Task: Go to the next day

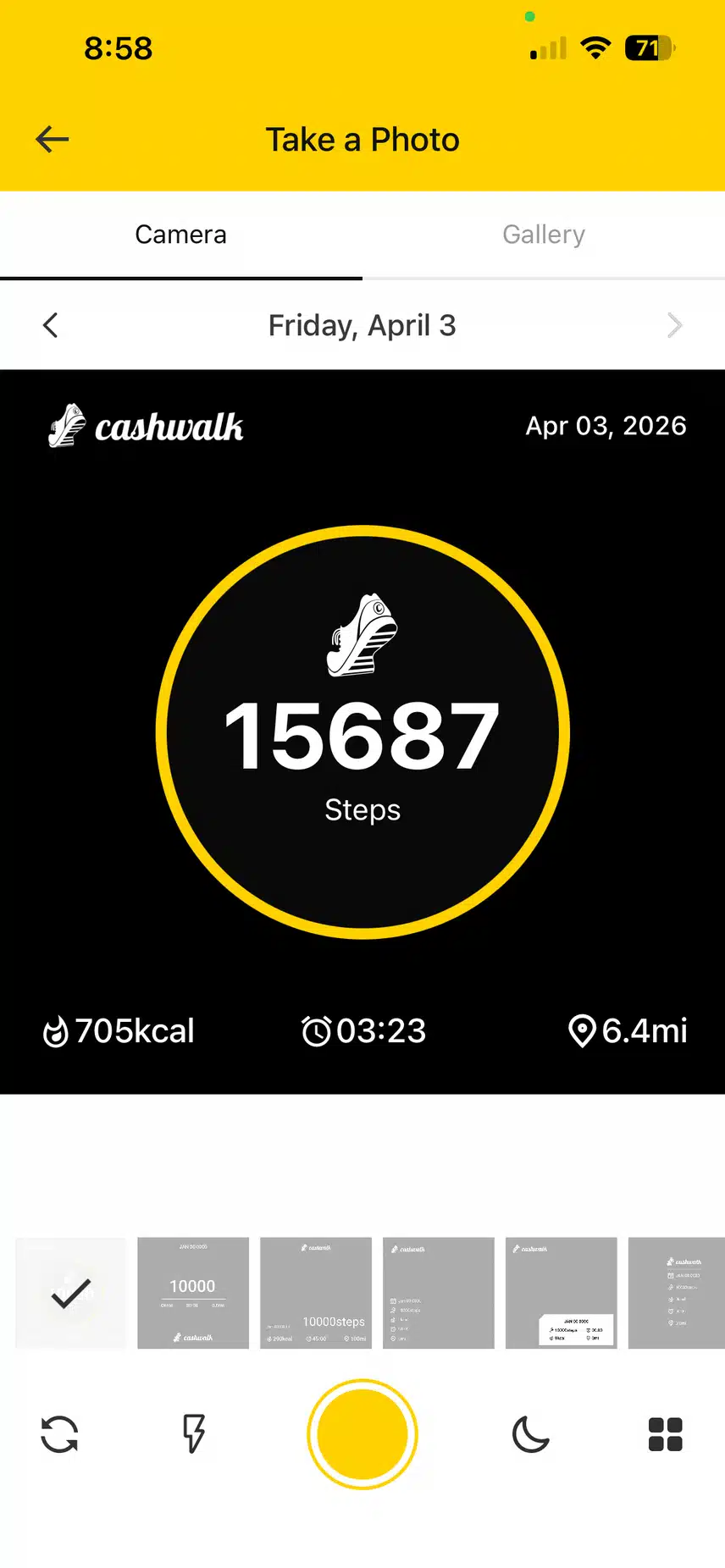Action: coord(674,325)
